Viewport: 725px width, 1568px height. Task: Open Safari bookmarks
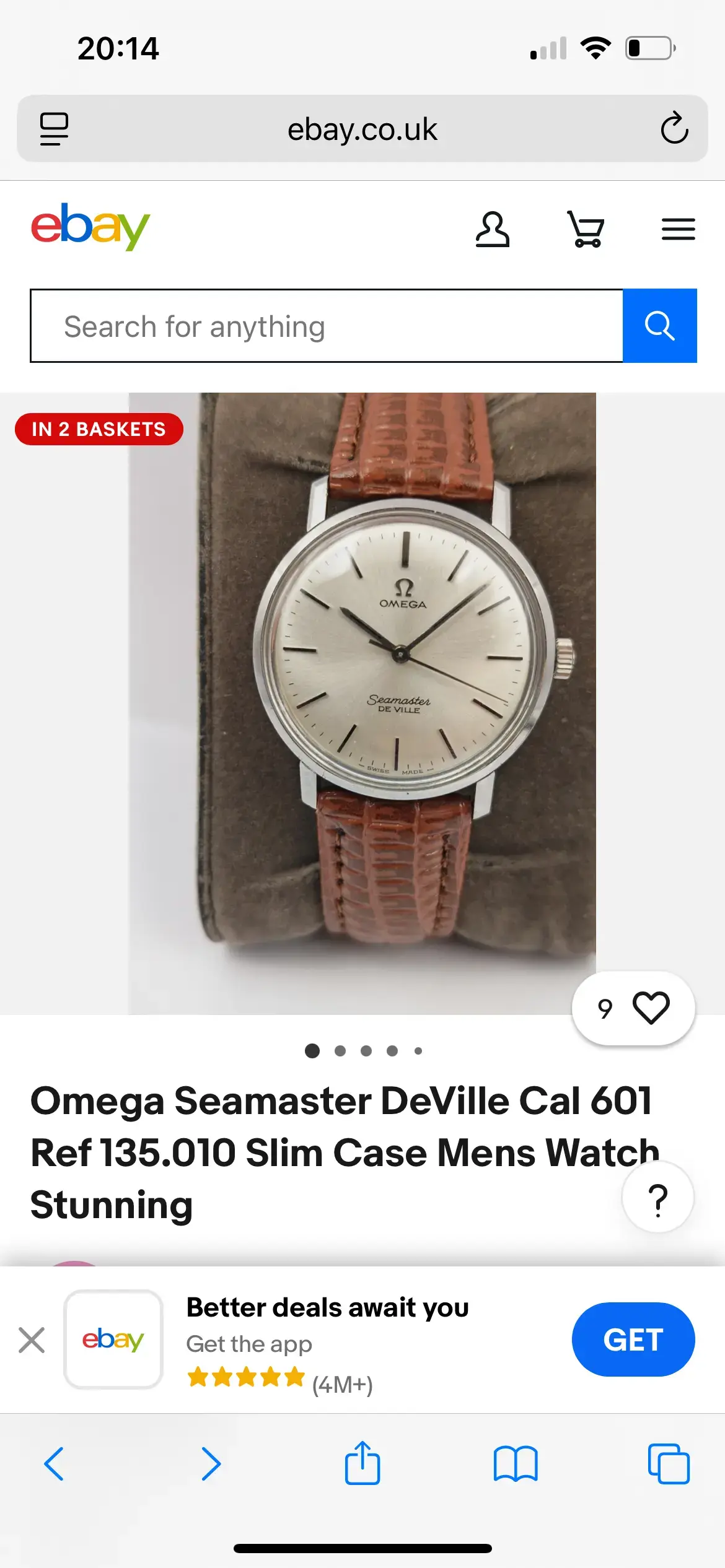point(515,1464)
